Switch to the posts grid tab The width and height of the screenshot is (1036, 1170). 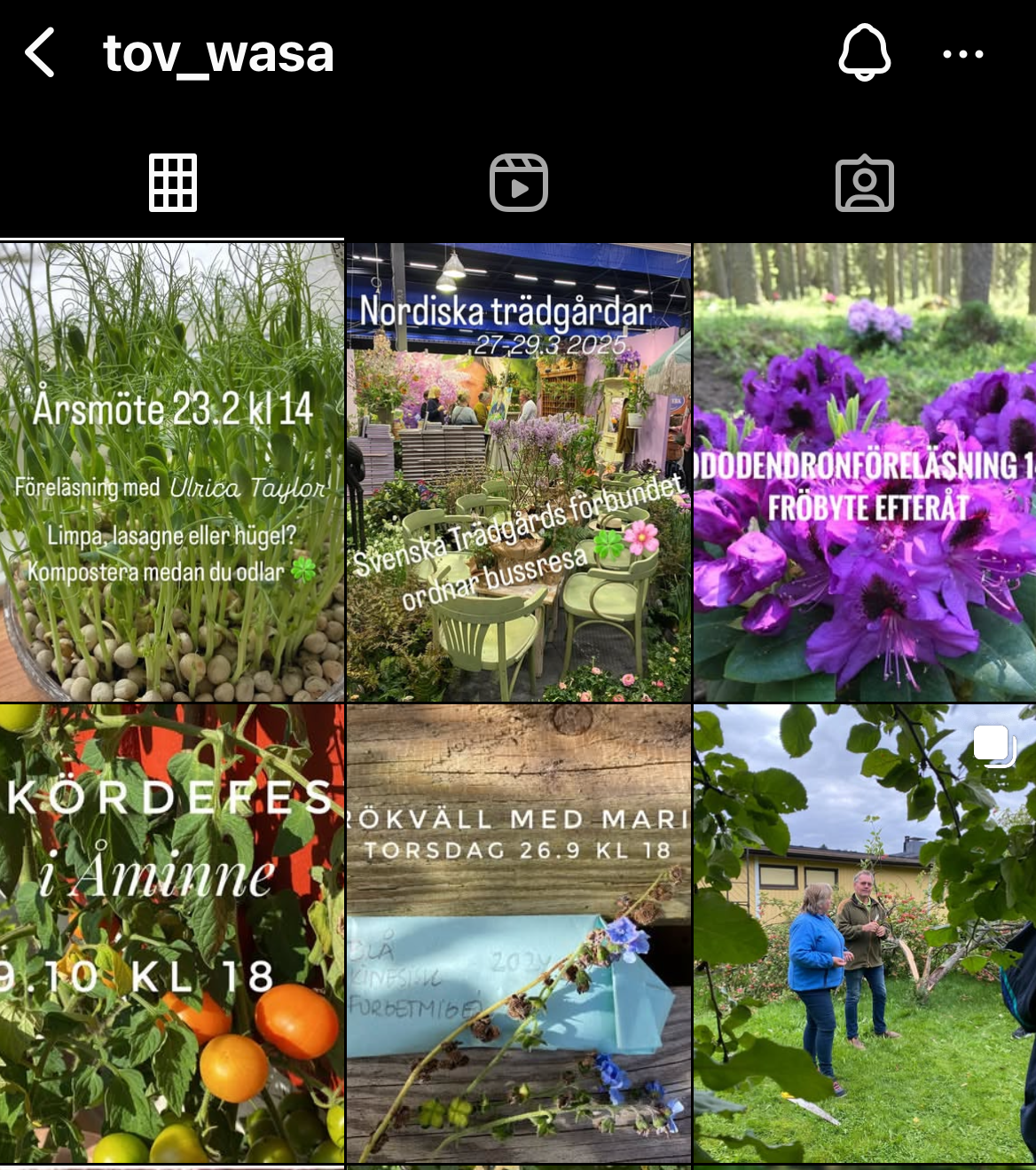[173, 184]
